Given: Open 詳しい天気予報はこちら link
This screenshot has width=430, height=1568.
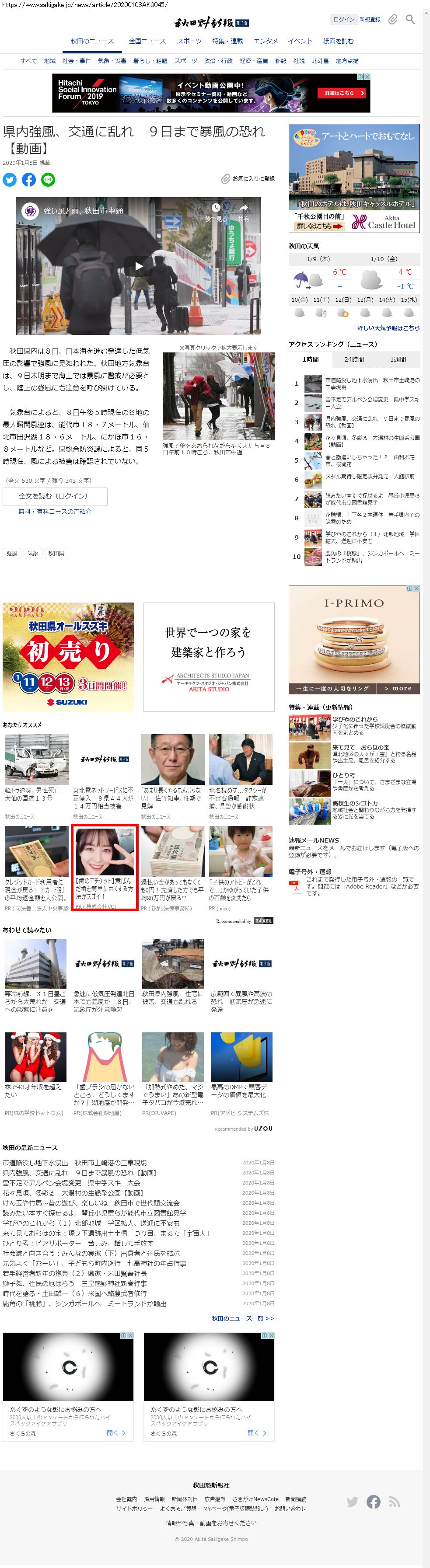Looking at the screenshot, I should tap(388, 328).
